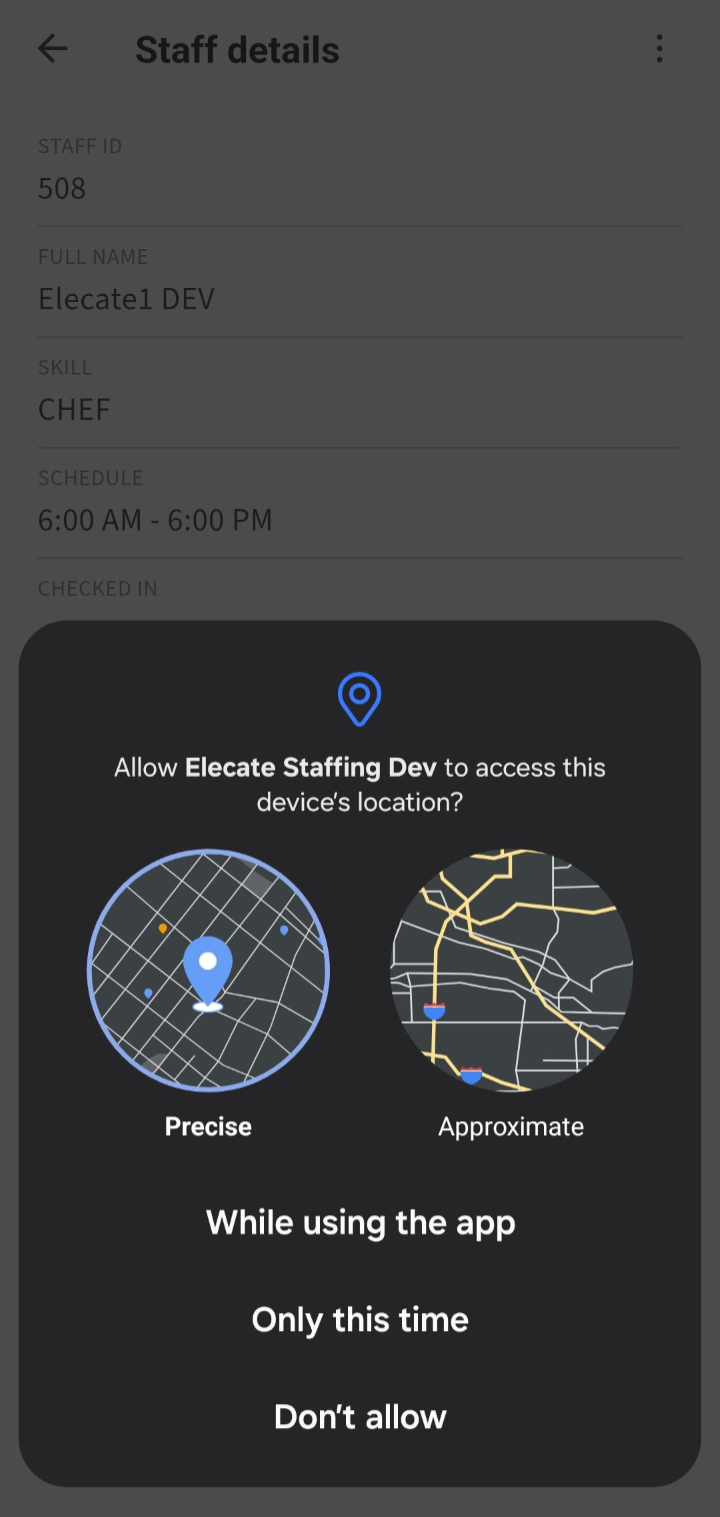The image size is (720, 1517).
Task: Select Precise location accuracy
Action: (x=208, y=970)
